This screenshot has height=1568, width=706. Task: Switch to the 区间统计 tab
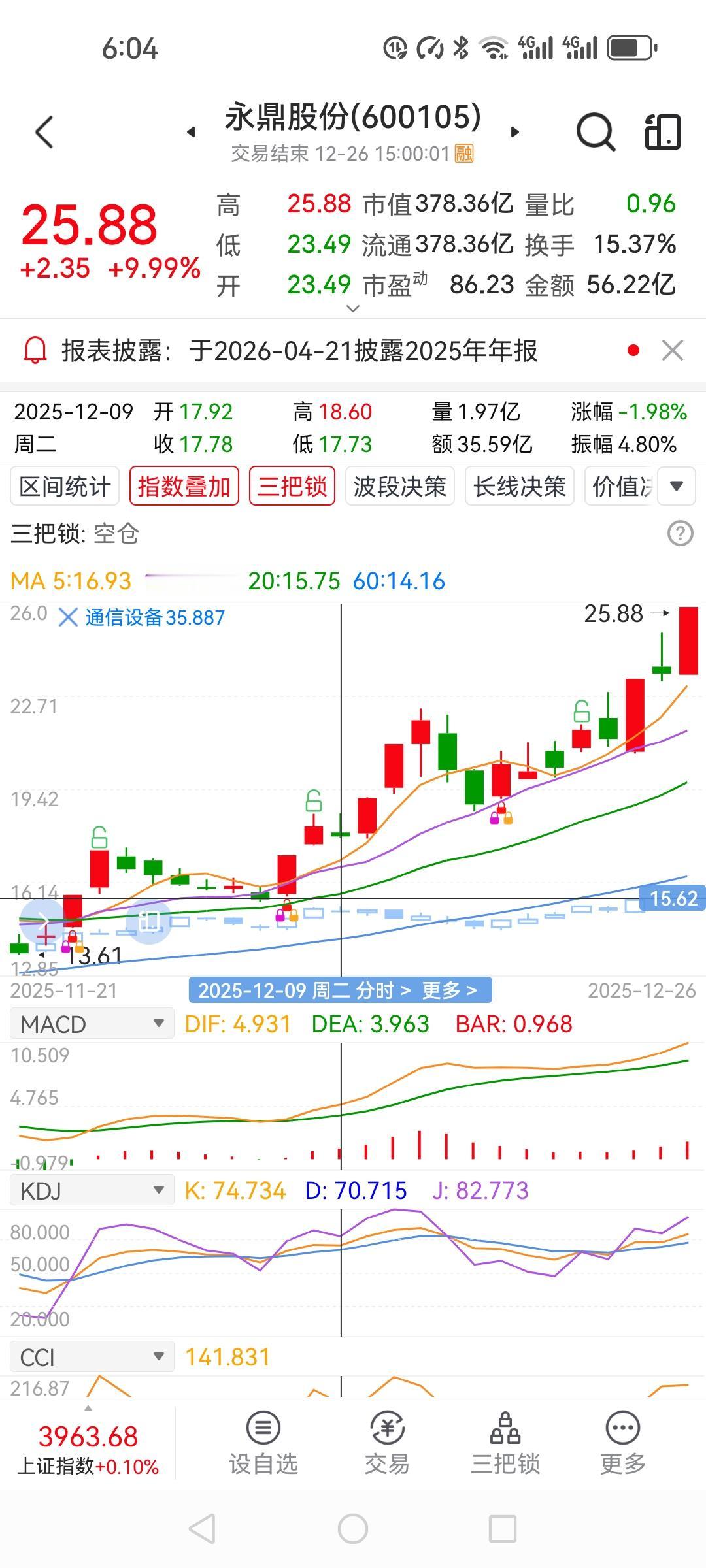point(64,486)
